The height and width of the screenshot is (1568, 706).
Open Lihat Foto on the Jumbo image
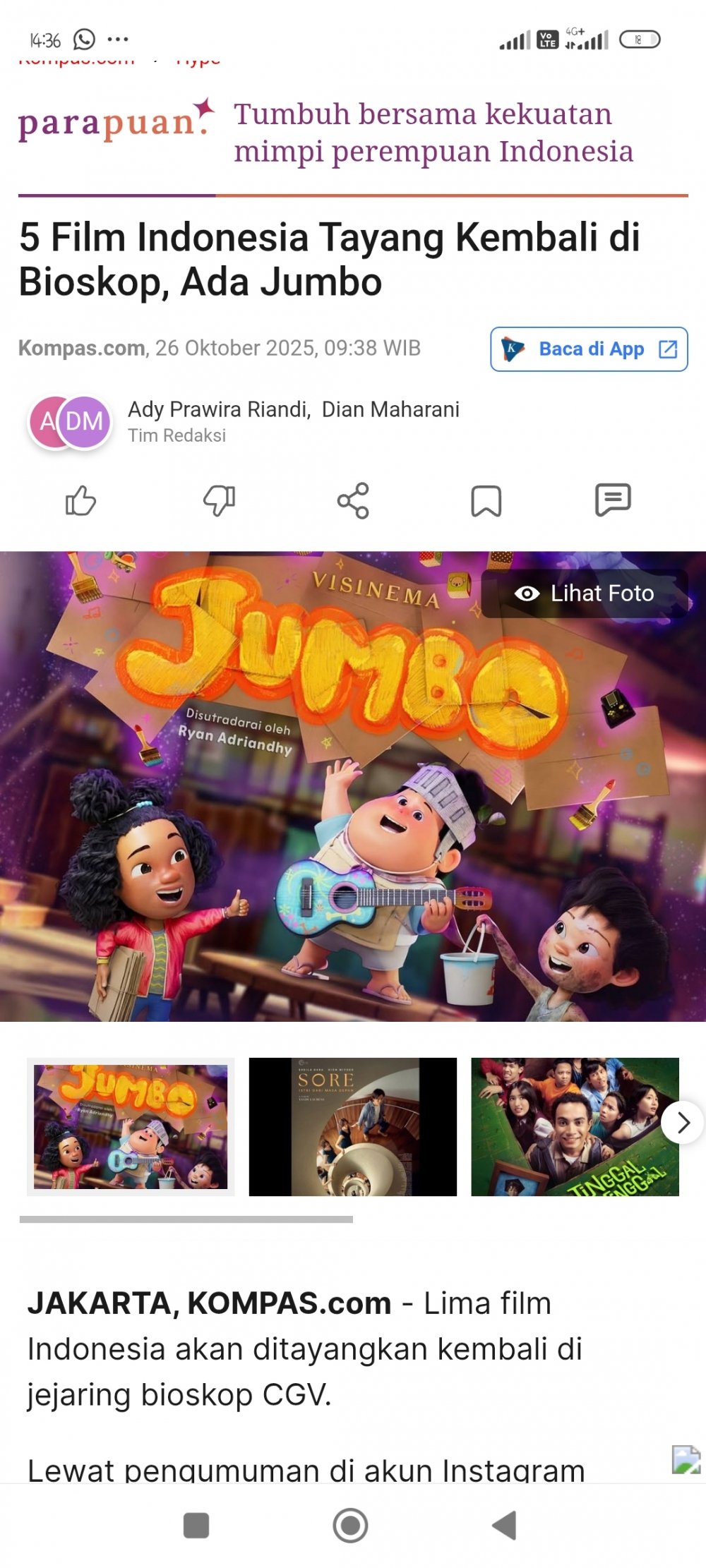[x=585, y=593]
